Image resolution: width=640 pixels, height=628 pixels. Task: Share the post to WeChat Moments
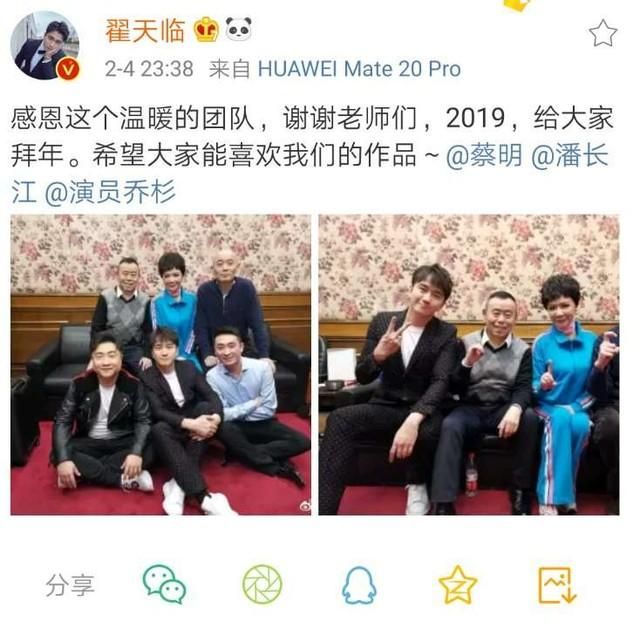(x=262, y=584)
